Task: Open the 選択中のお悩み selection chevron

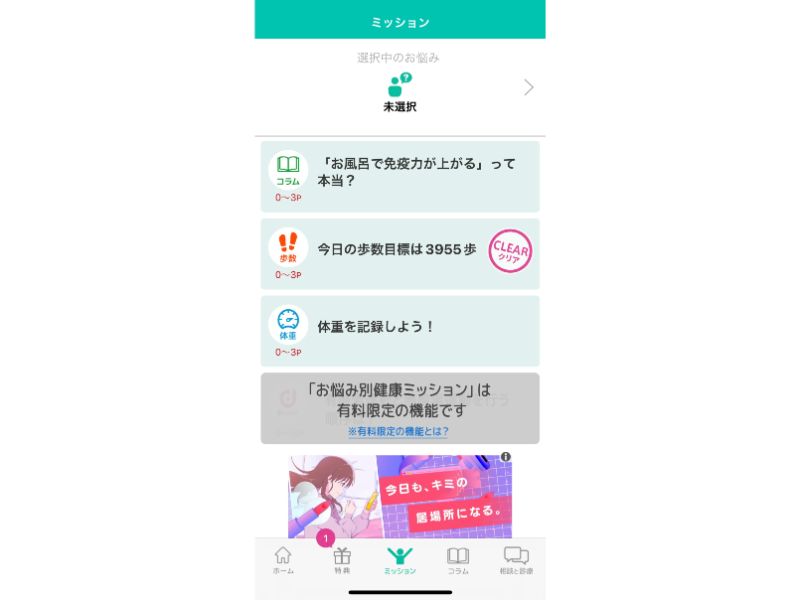Action: tap(528, 87)
